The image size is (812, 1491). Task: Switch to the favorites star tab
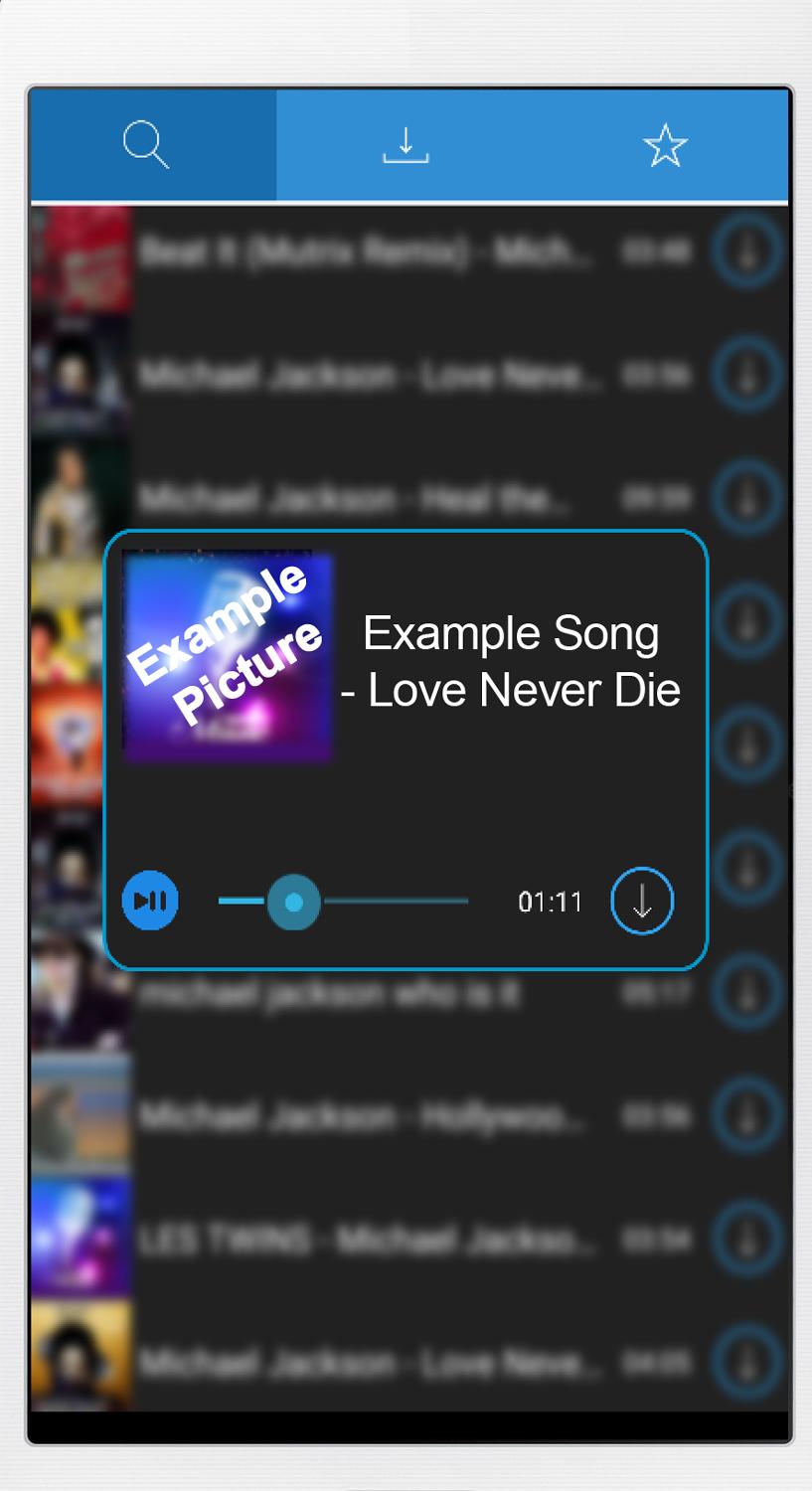pos(665,145)
